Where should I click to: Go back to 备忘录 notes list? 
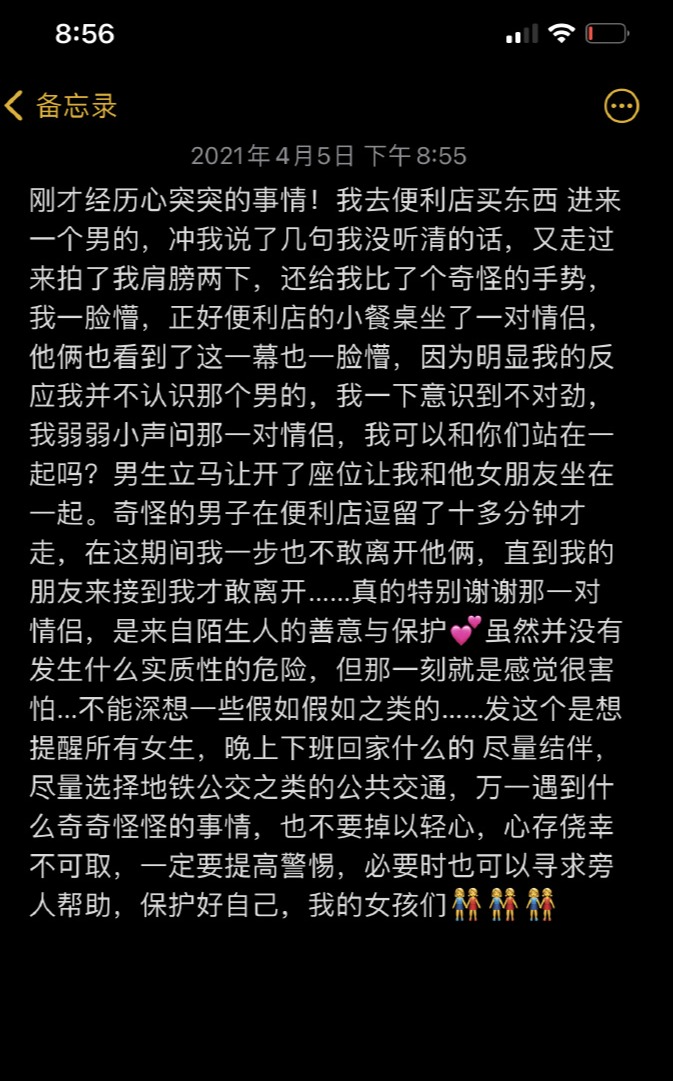point(62,106)
